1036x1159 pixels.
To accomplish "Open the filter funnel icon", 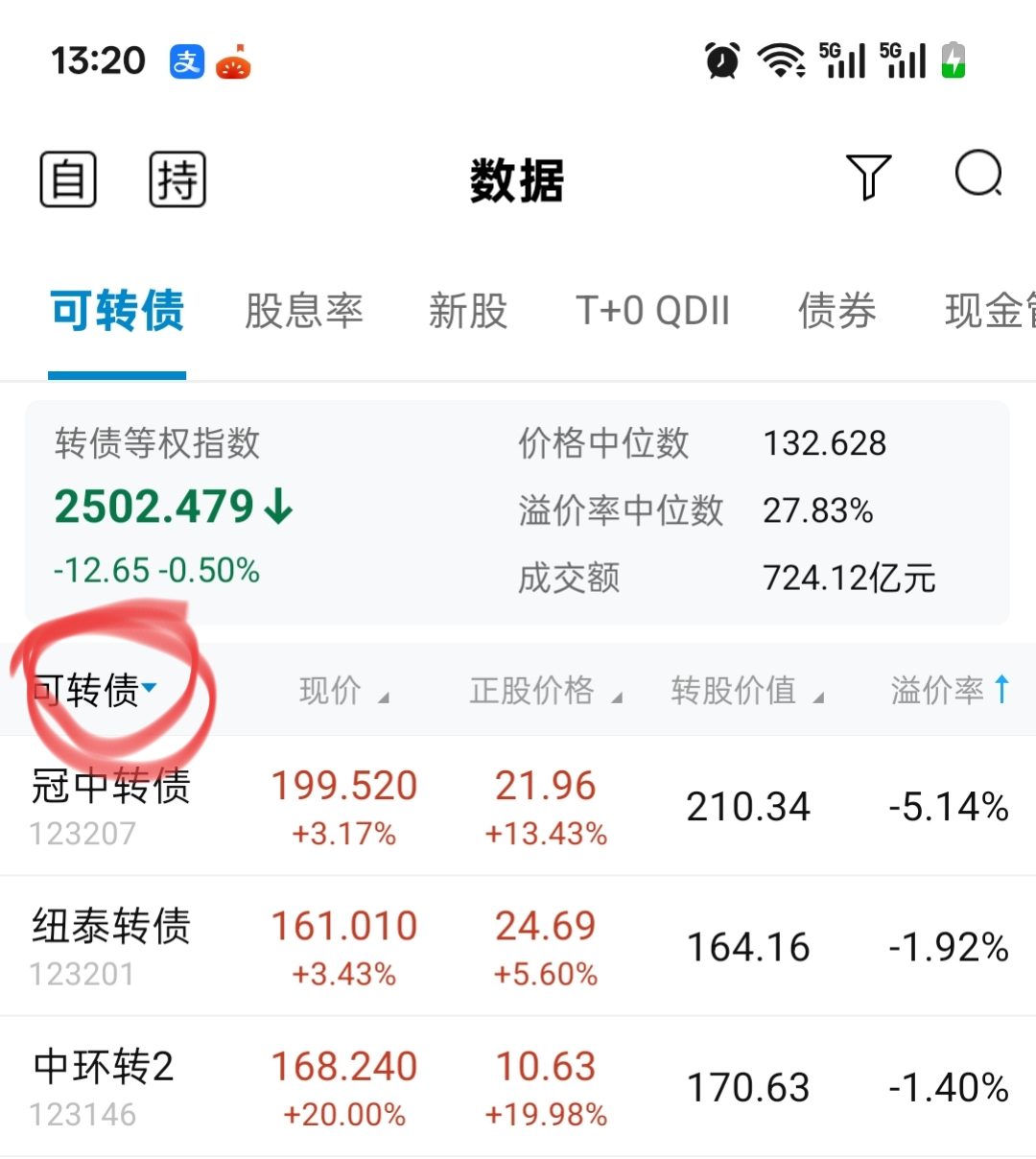I will click(868, 177).
